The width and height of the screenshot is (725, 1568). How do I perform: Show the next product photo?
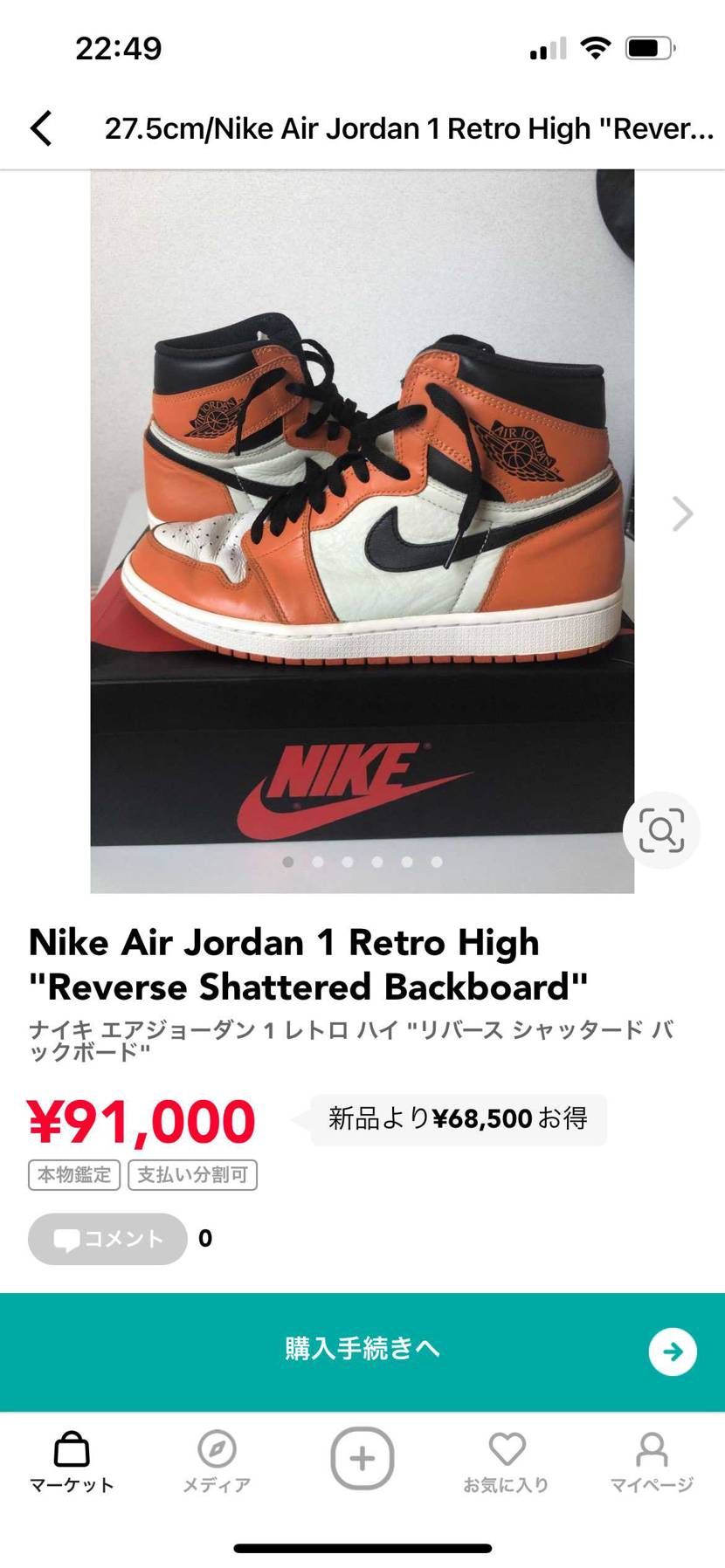click(681, 514)
